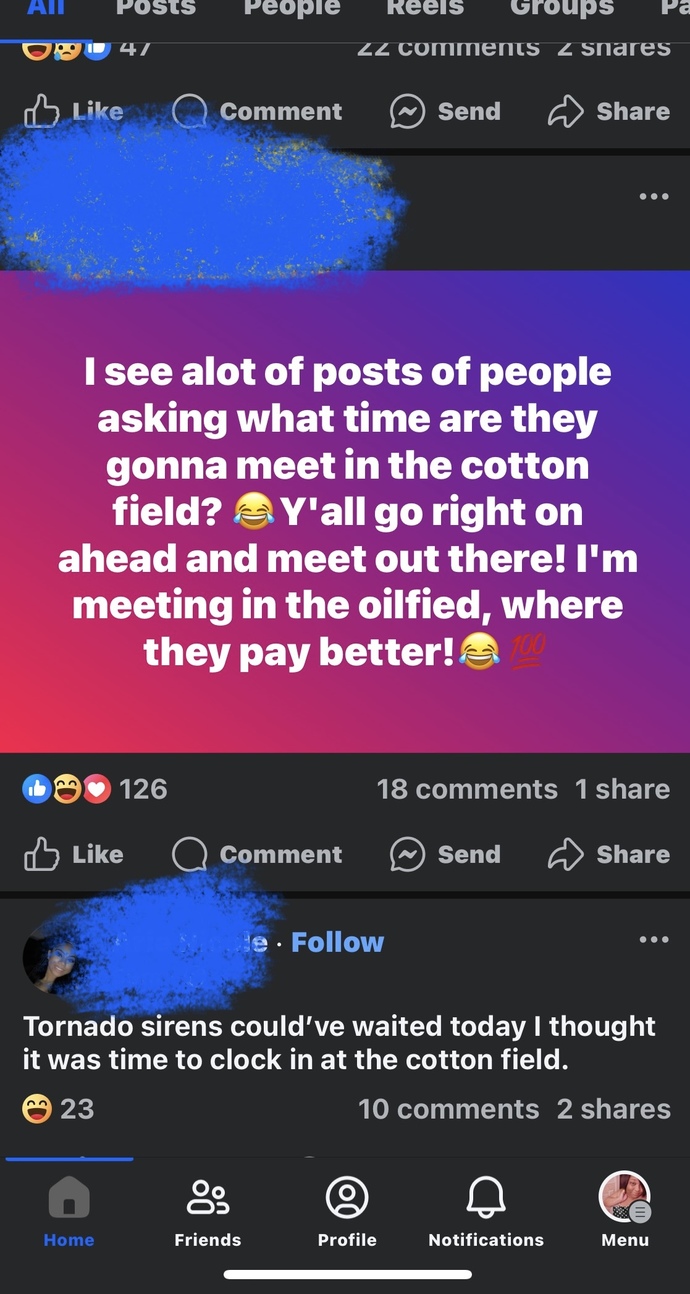
Task: Share the top post above
Action: pyautogui.click(x=608, y=111)
